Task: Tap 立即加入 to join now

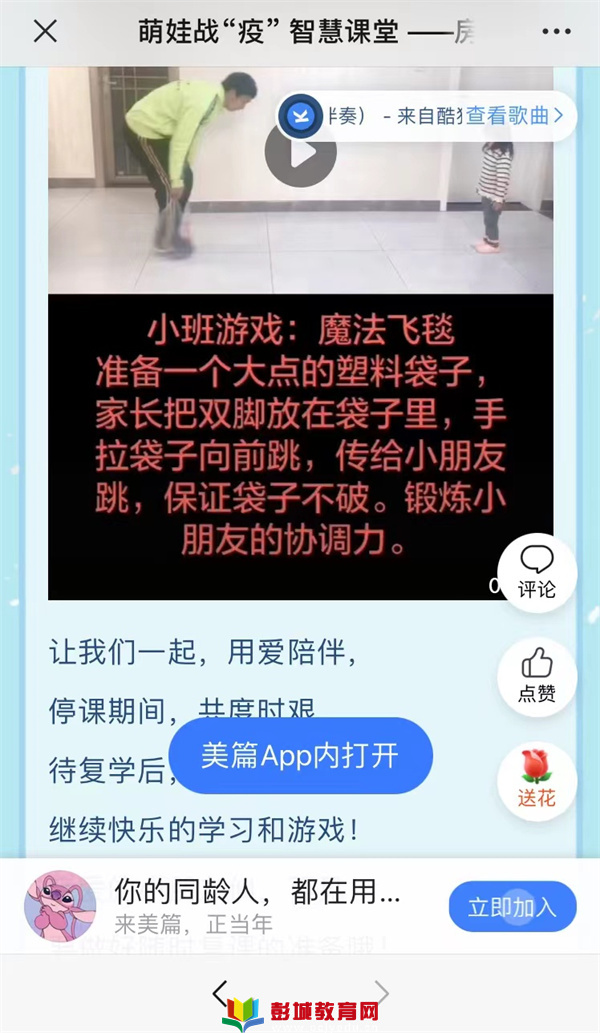Action: [x=512, y=908]
